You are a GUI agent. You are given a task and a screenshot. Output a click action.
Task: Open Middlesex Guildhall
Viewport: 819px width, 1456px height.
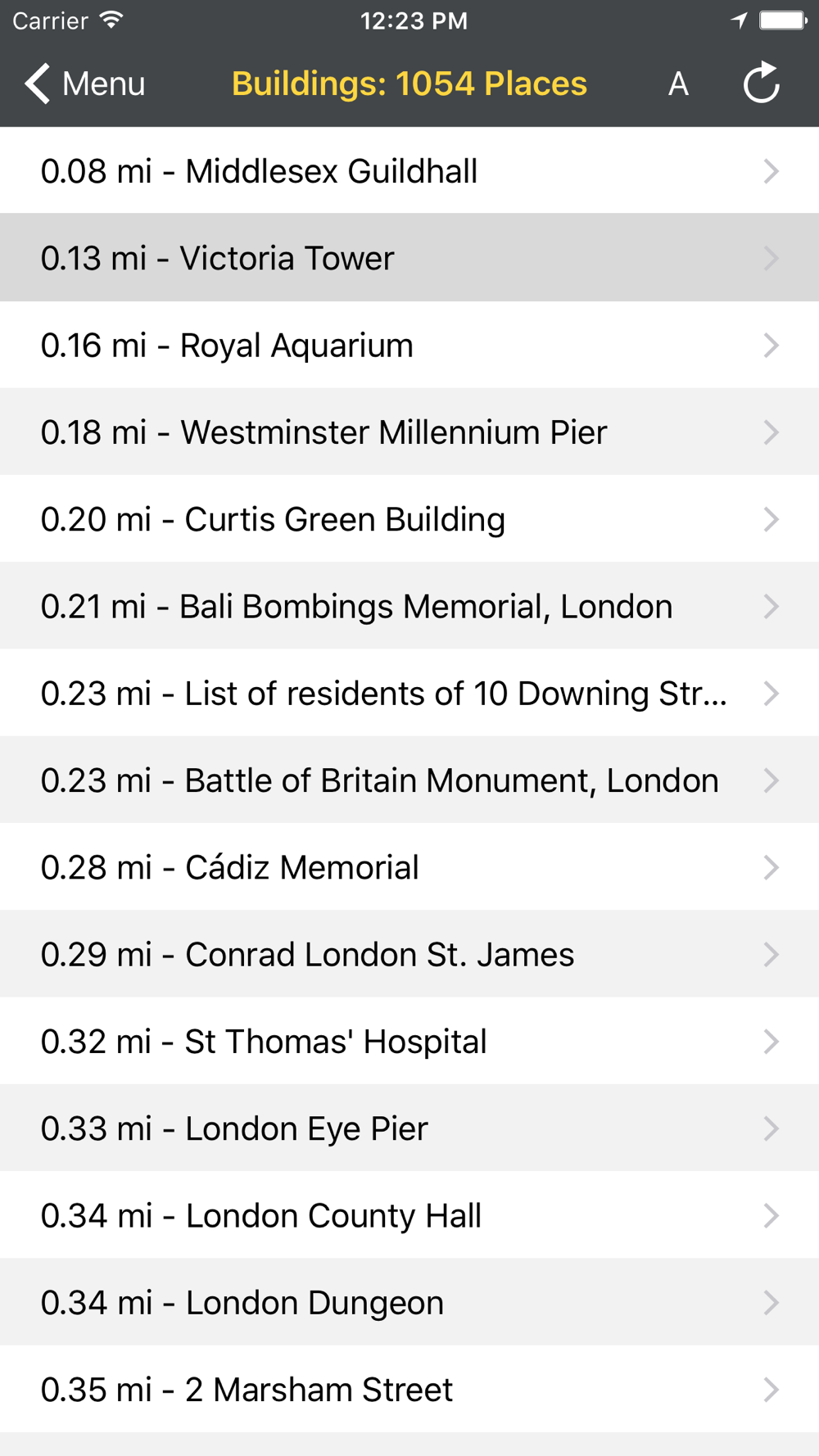pyautogui.click(x=409, y=170)
